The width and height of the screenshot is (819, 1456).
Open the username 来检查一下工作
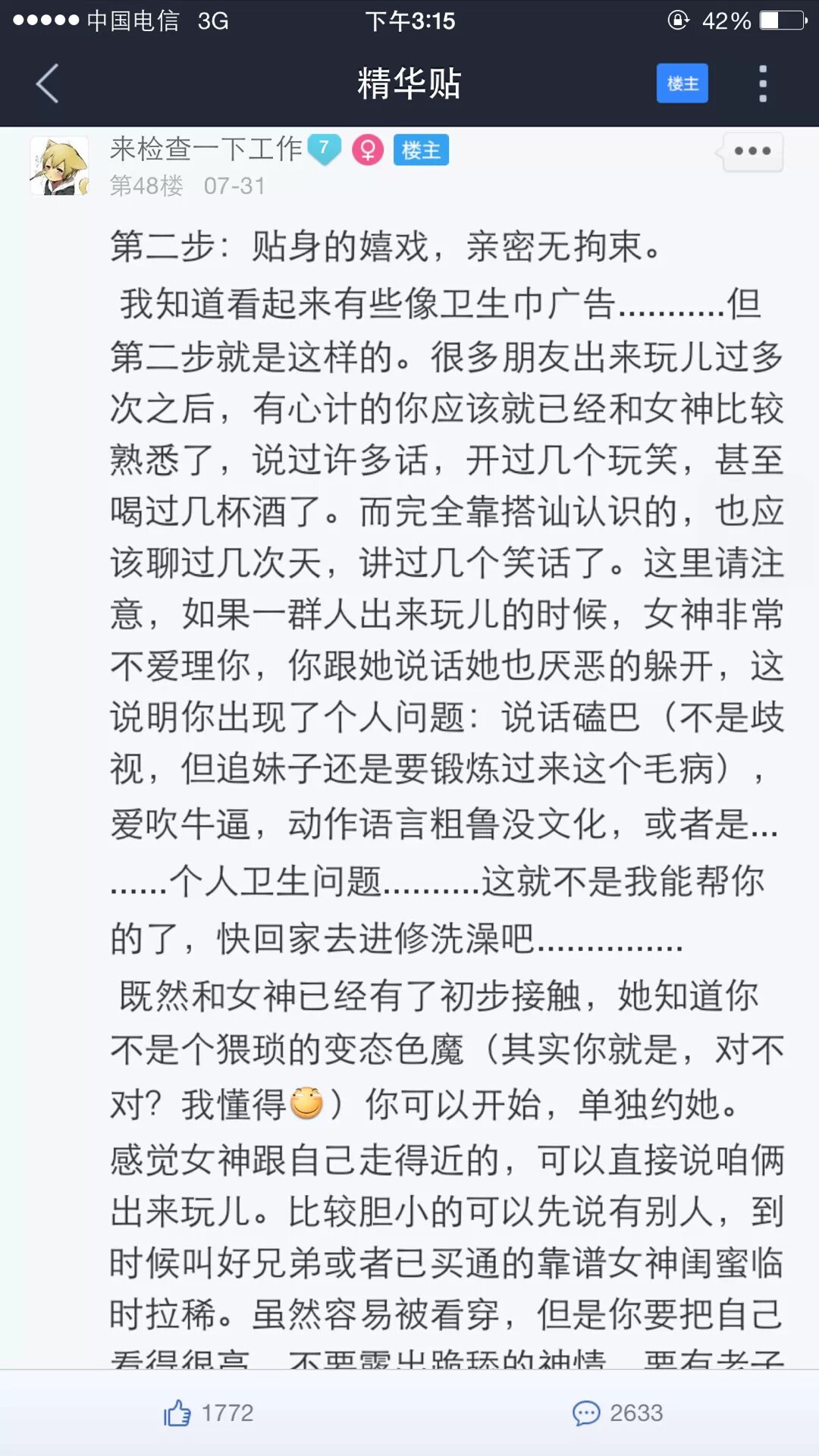[206, 149]
